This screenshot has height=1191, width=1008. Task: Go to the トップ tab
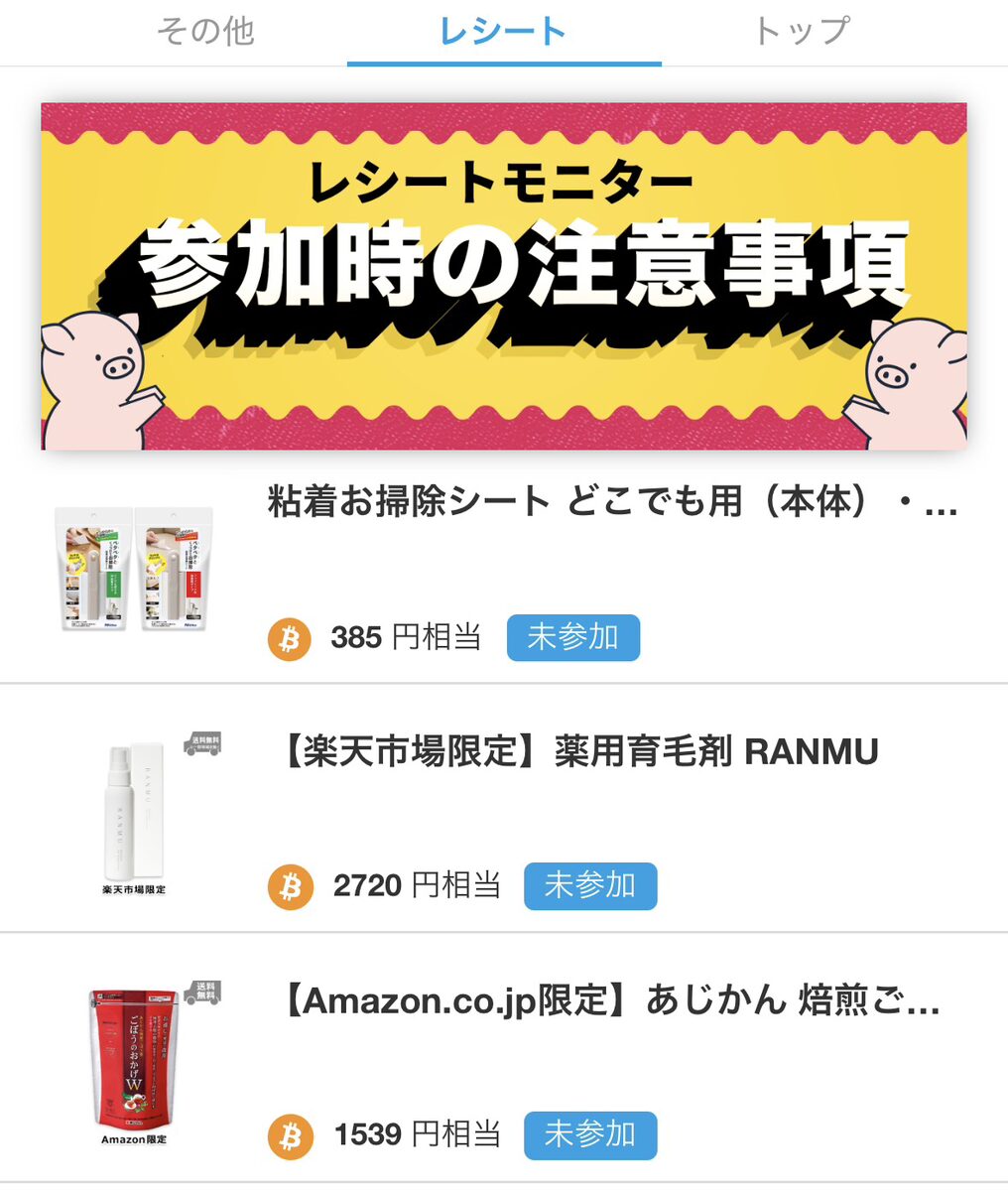(x=801, y=32)
